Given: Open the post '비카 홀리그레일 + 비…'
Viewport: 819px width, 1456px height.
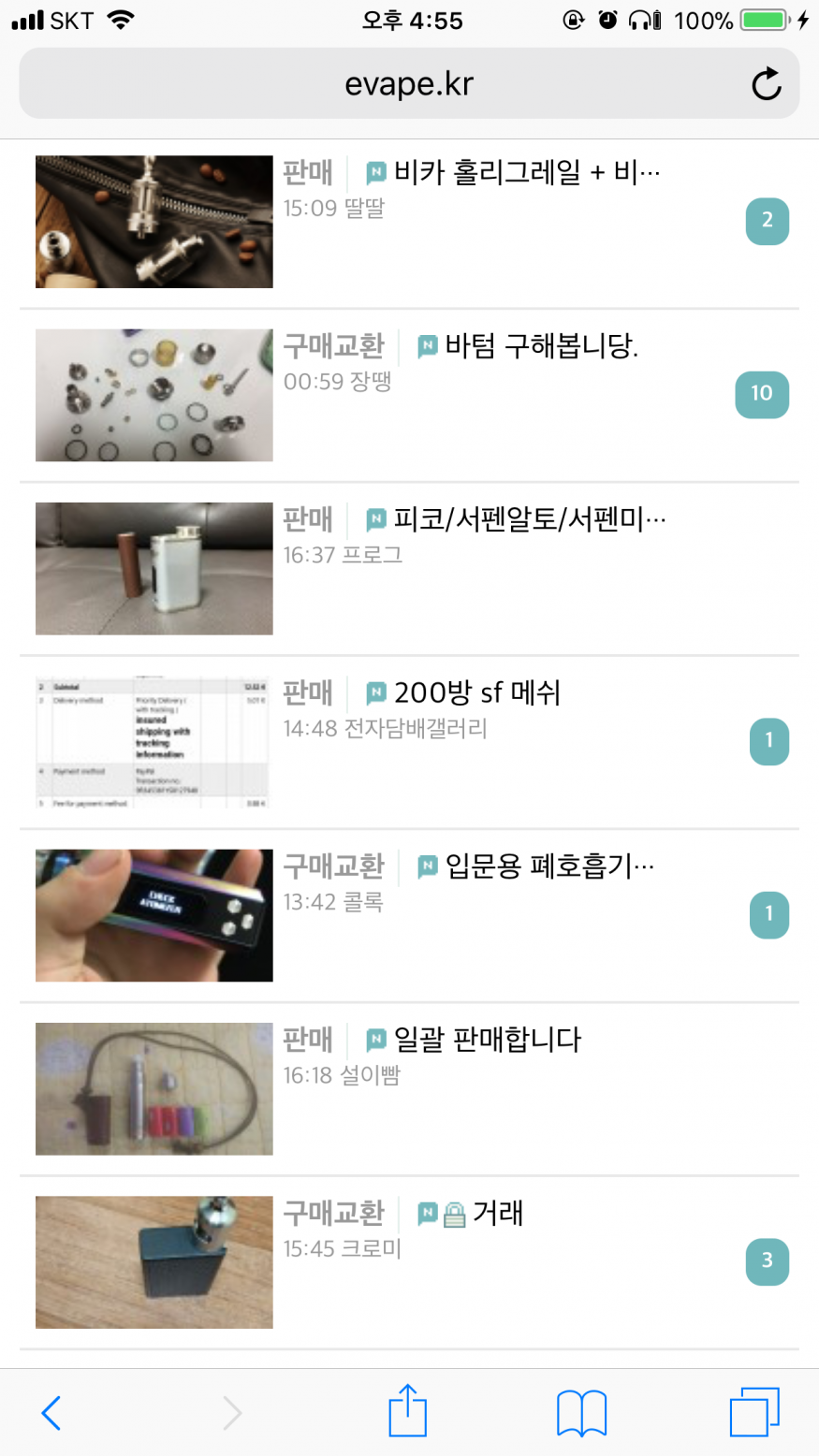Looking at the screenshot, I should click(527, 173).
